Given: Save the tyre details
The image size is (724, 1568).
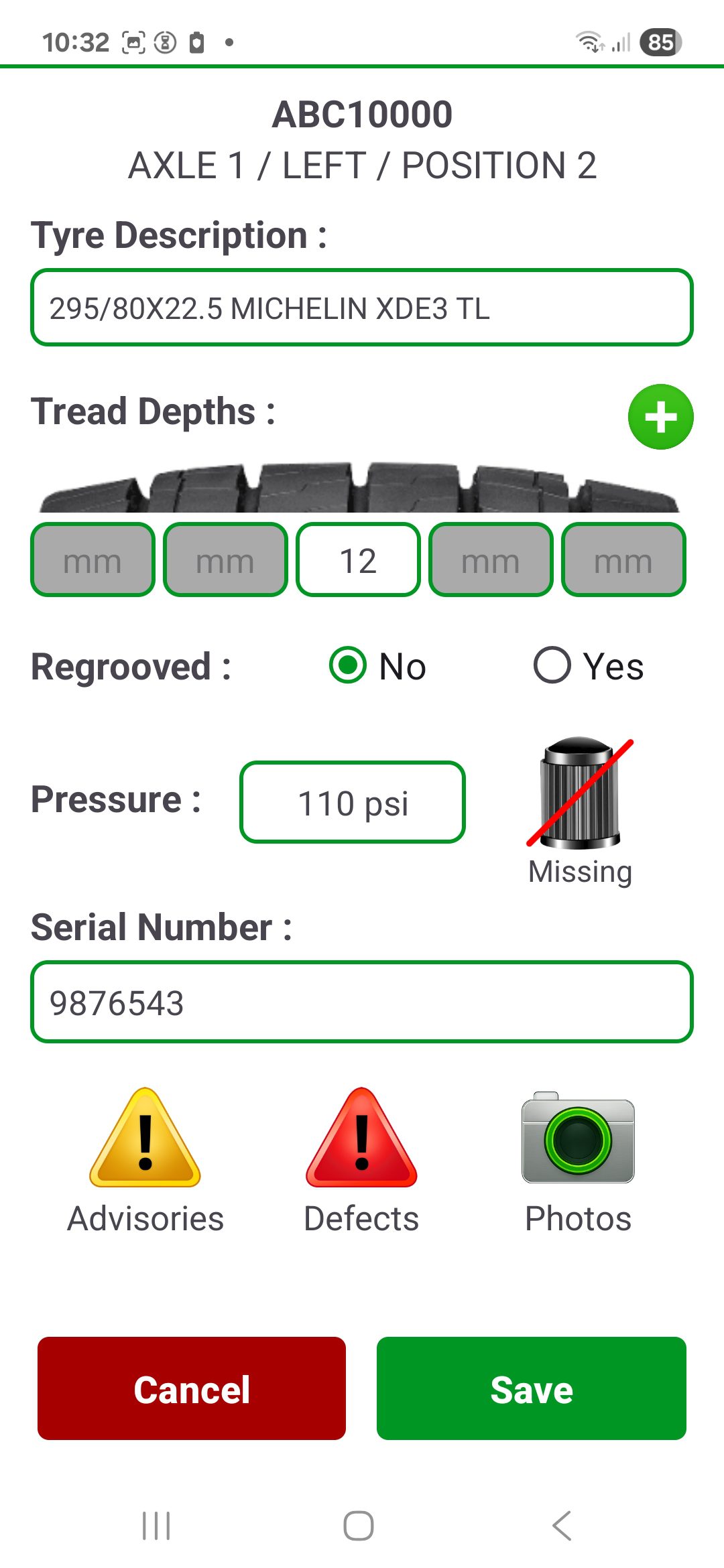Looking at the screenshot, I should tap(531, 1388).
